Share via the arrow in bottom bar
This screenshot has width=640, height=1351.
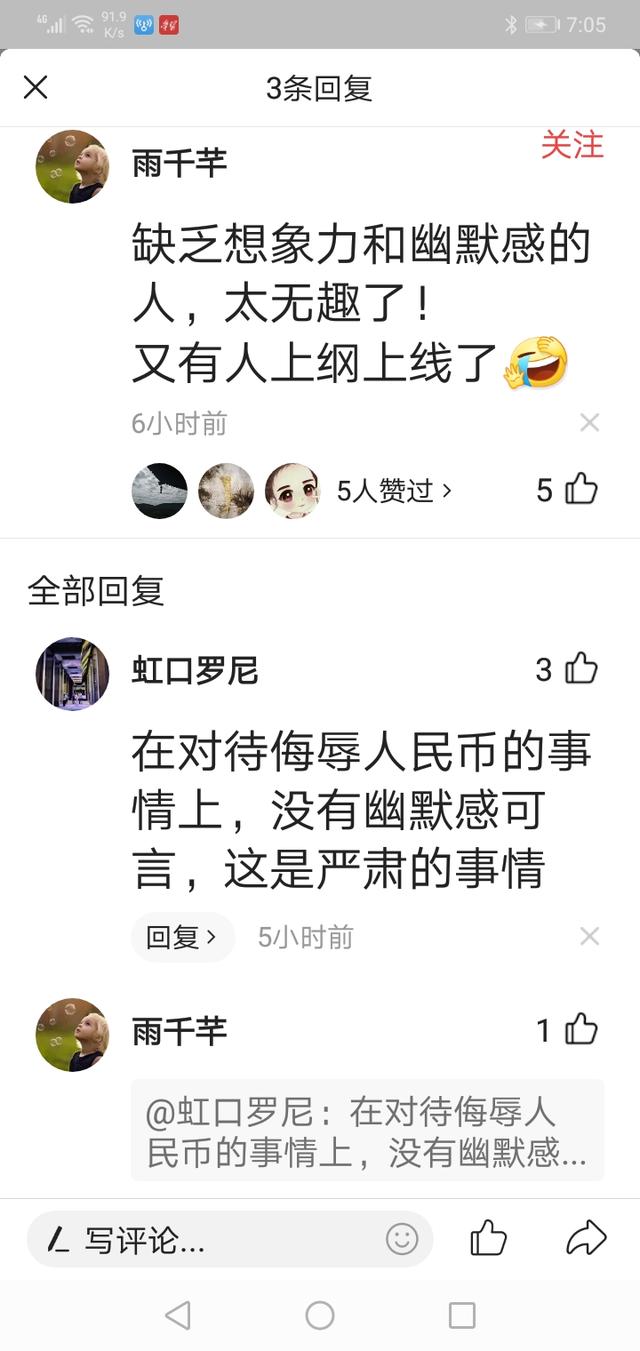[x=586, y=1239]
